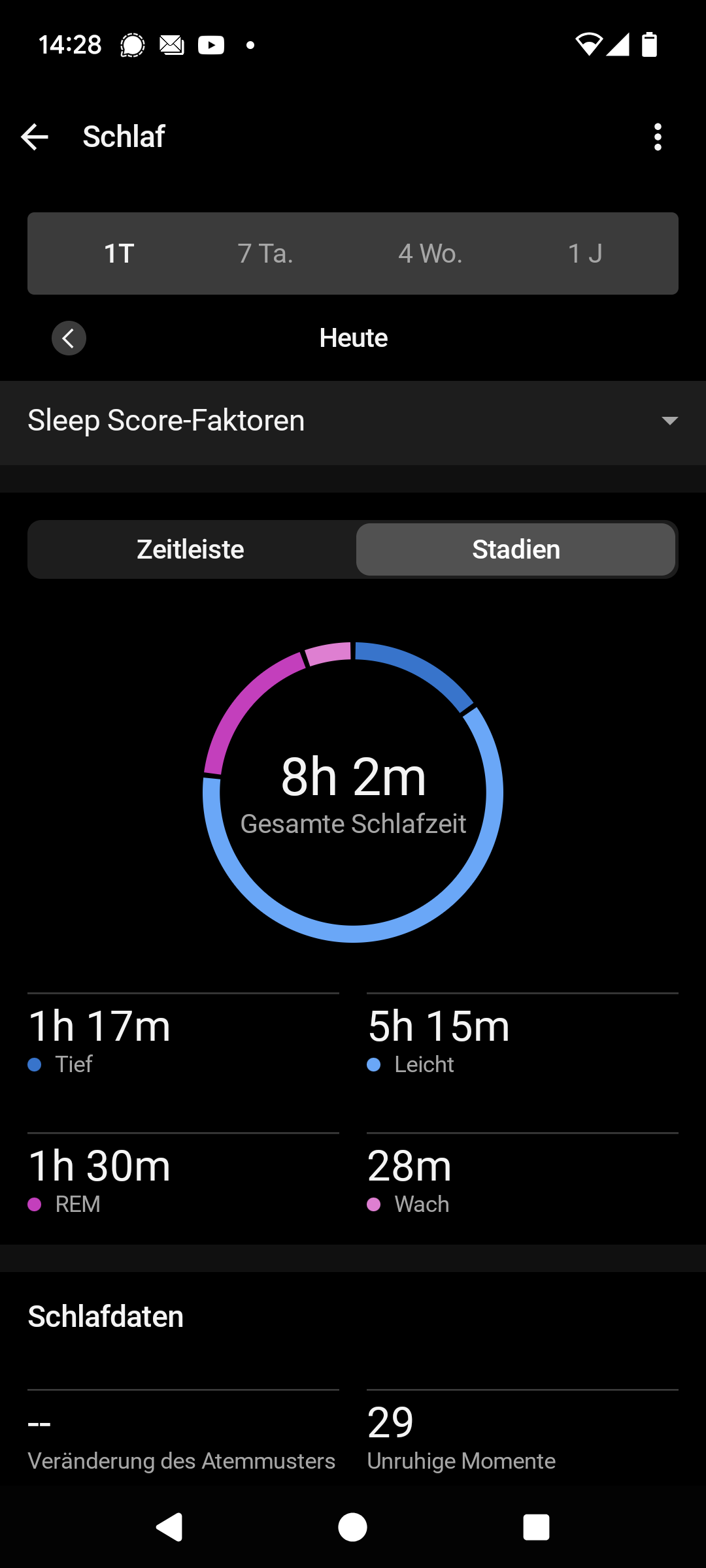The width and height of the screenshot is (706, 1568).
Task: Expand Sleep Score-Faktoren section
Action: (353, 421)
